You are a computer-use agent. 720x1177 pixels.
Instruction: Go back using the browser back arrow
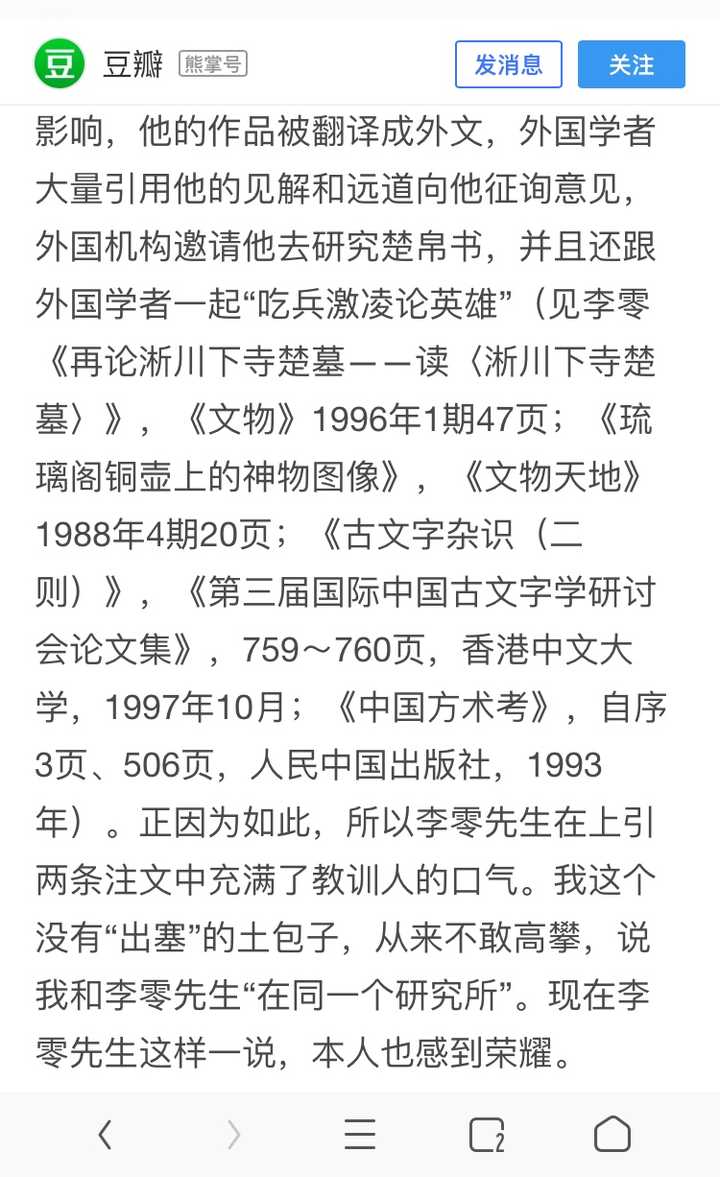(x=105, y=1135)
